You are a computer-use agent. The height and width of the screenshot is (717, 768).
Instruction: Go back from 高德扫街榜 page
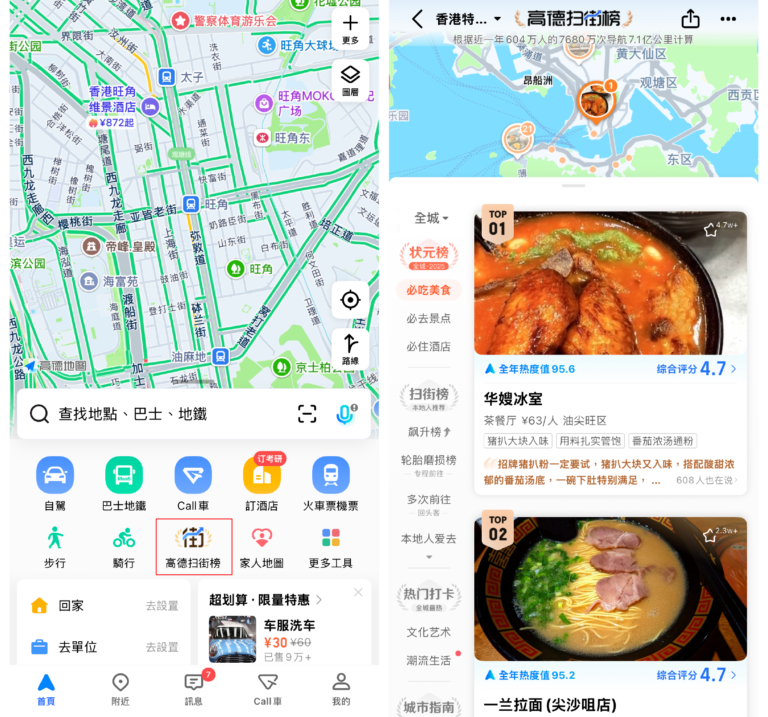click(417, 19)
